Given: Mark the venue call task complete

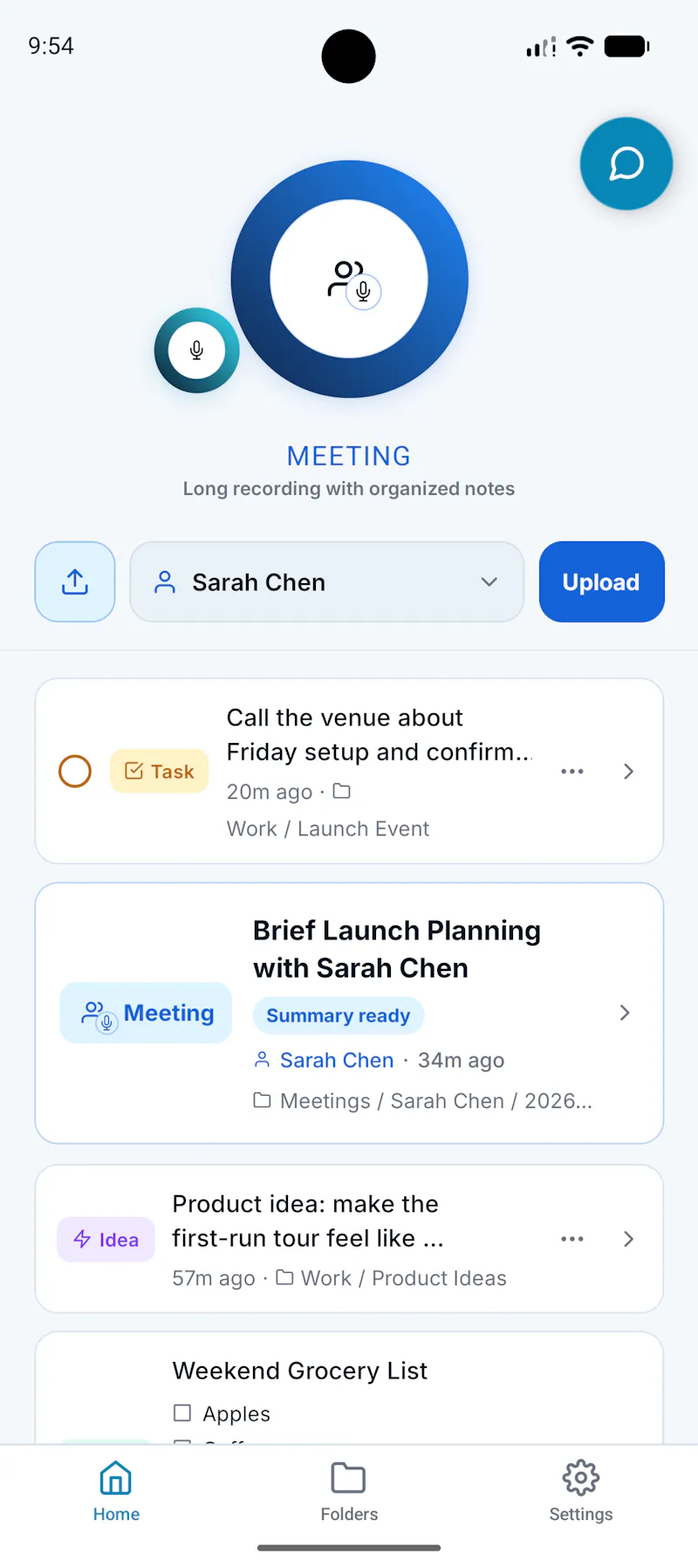Looking at the screenshot, I should (75, 771).
